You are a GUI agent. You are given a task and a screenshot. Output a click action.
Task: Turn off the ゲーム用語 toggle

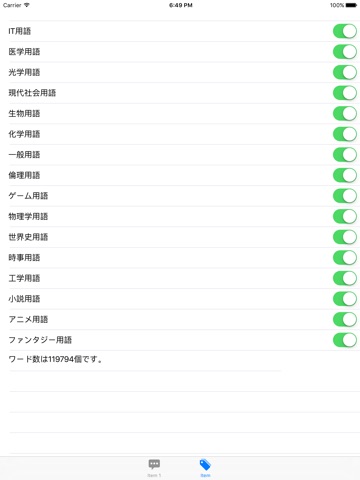pyautogui.click(x=345, y=196)
